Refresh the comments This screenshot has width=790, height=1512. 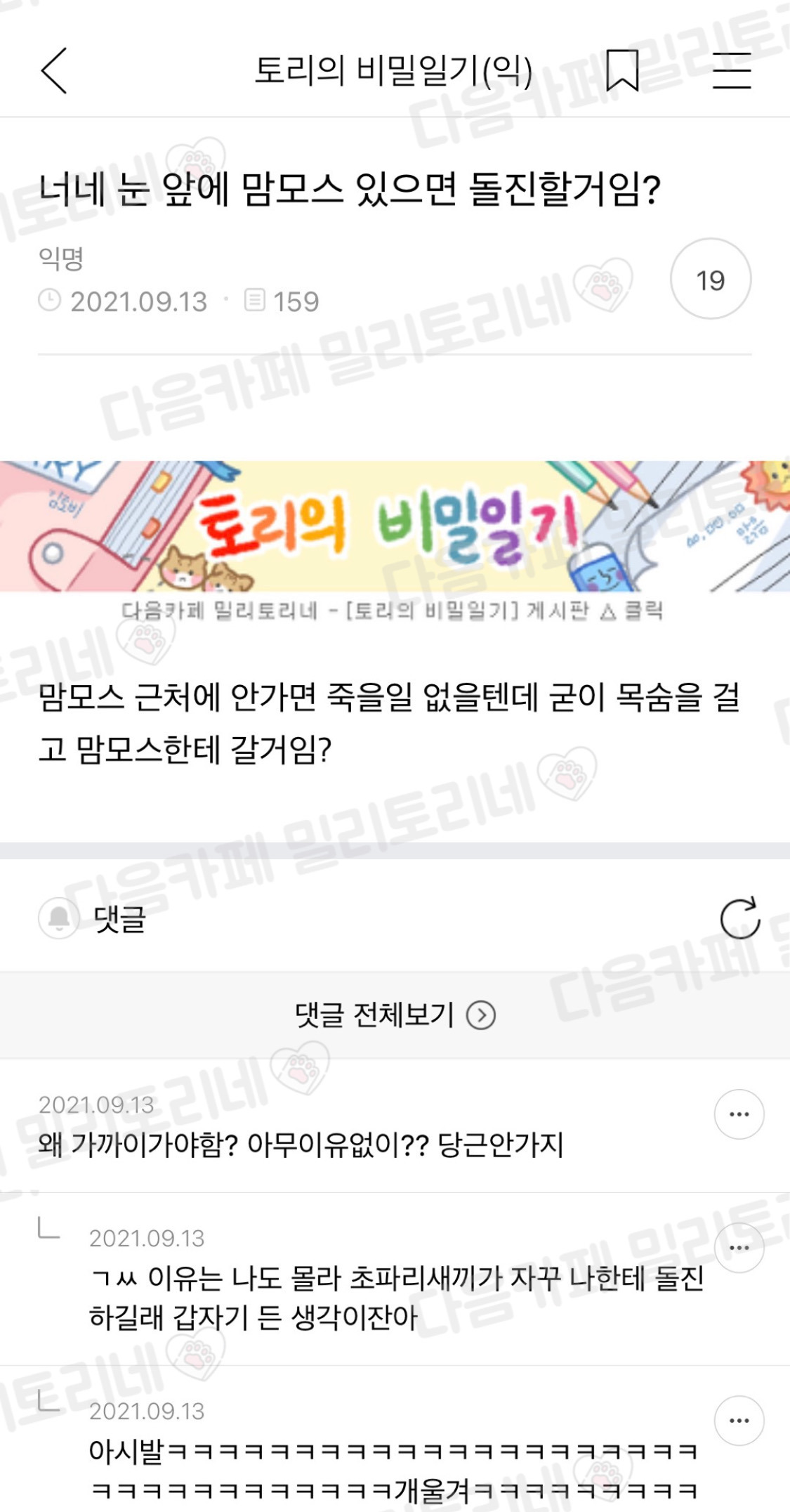click(740, 918)
